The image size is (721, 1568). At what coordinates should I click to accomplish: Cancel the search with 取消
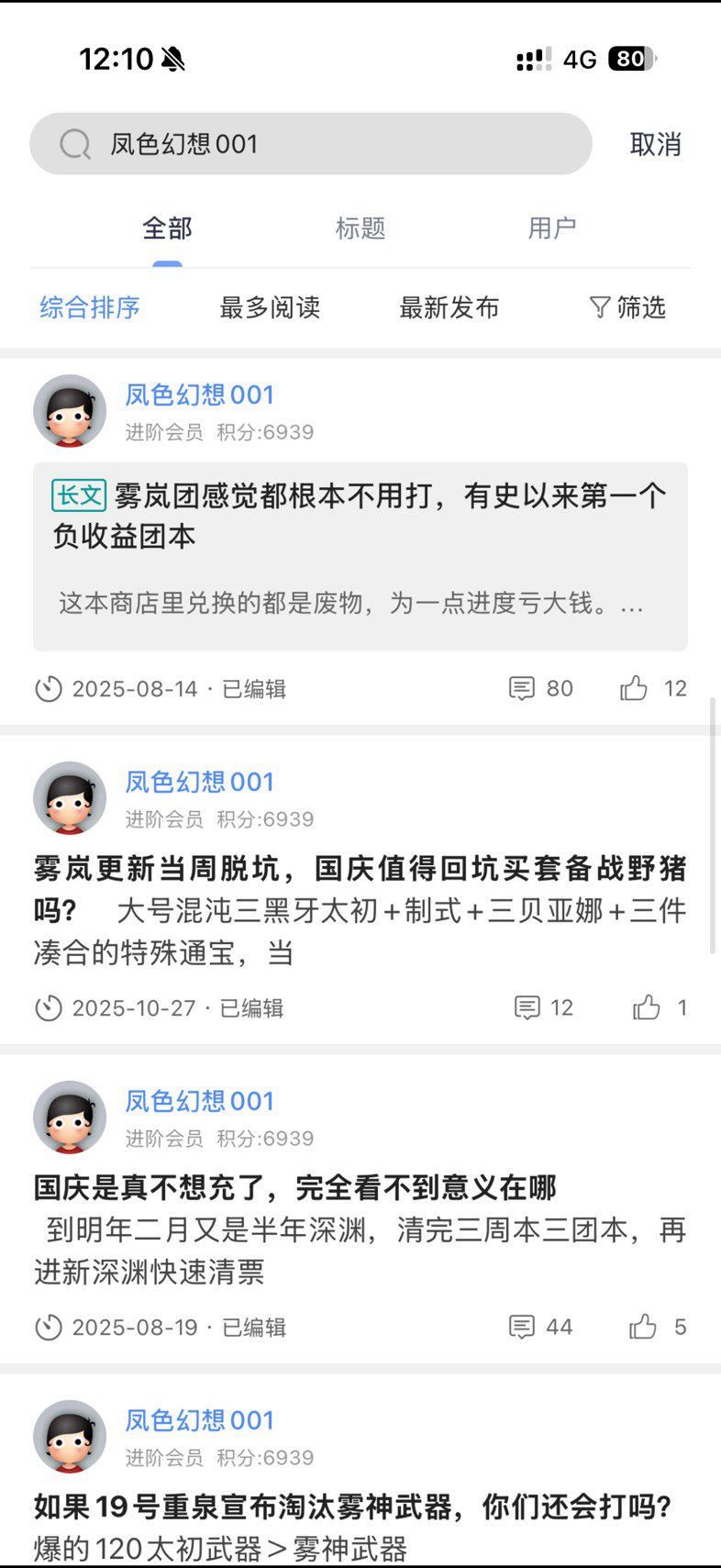655,144
